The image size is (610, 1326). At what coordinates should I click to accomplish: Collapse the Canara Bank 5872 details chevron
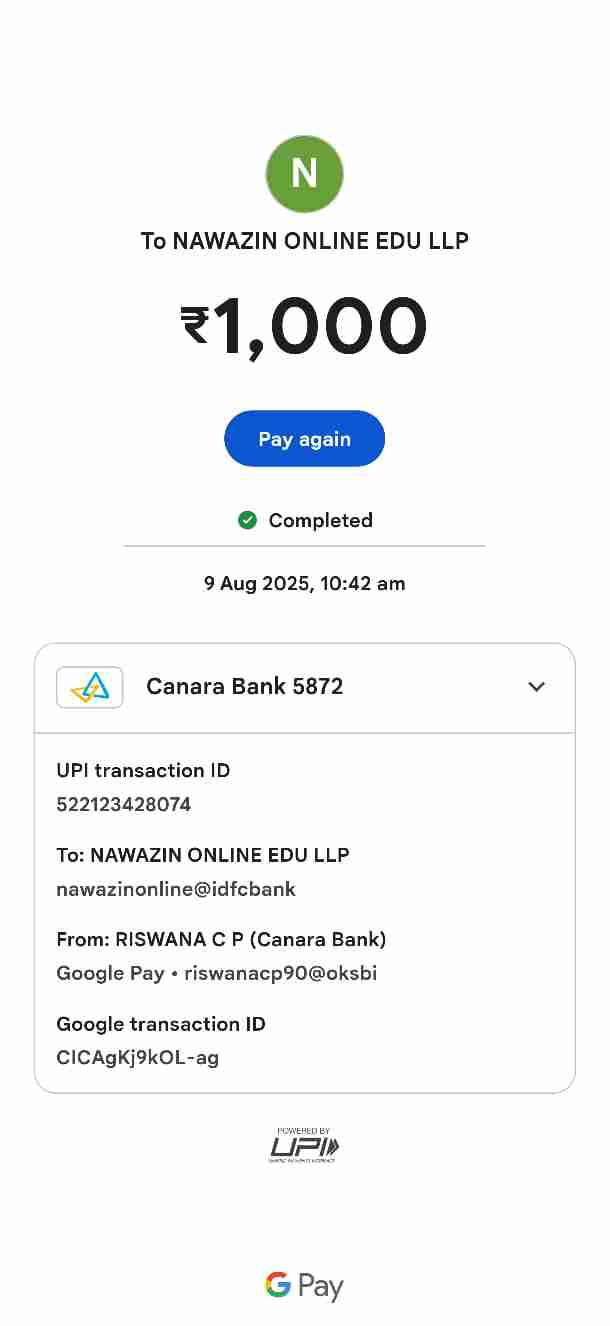537,687
